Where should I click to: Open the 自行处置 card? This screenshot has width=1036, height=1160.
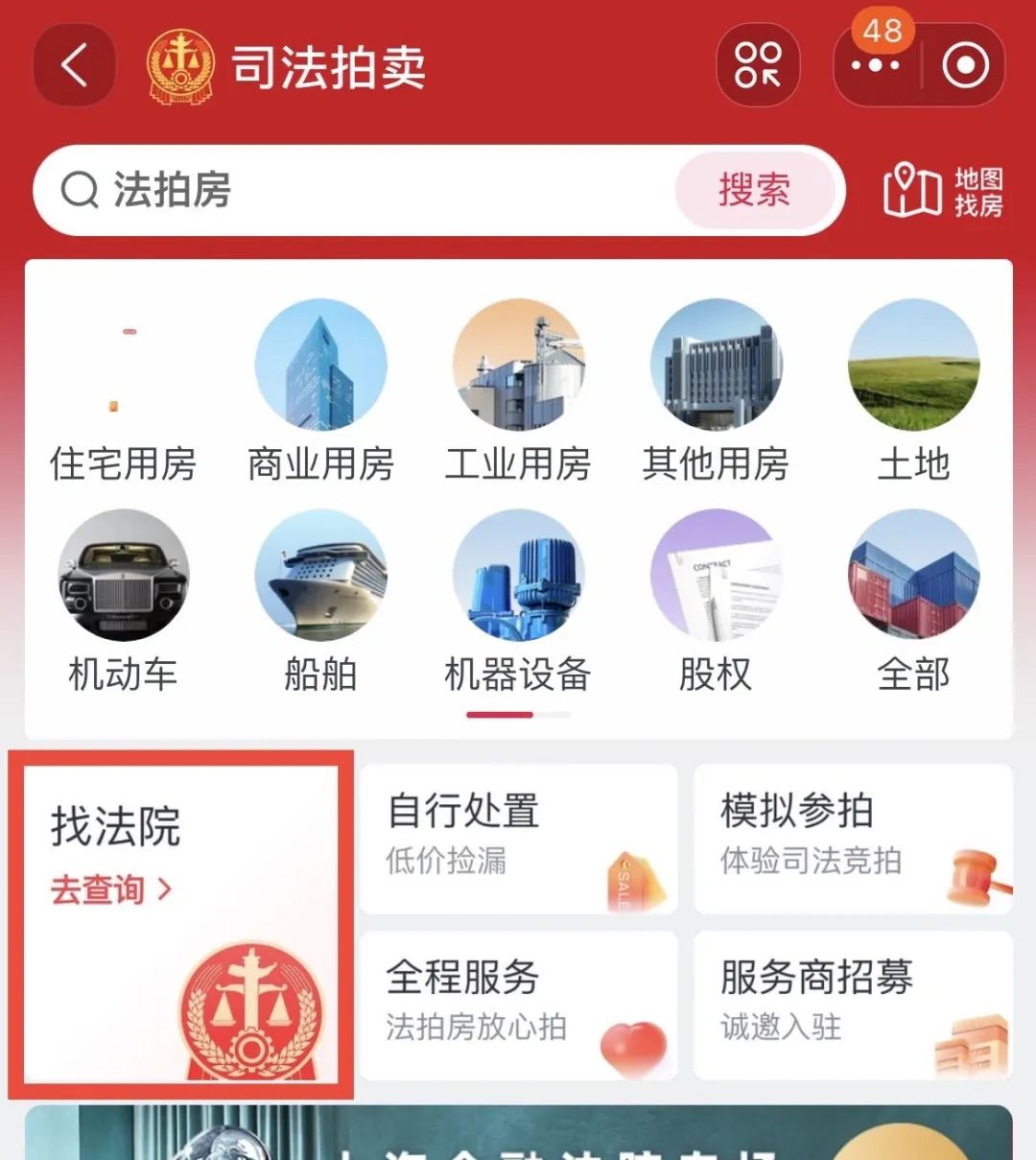pyautogui.click(x=518, y=838)
